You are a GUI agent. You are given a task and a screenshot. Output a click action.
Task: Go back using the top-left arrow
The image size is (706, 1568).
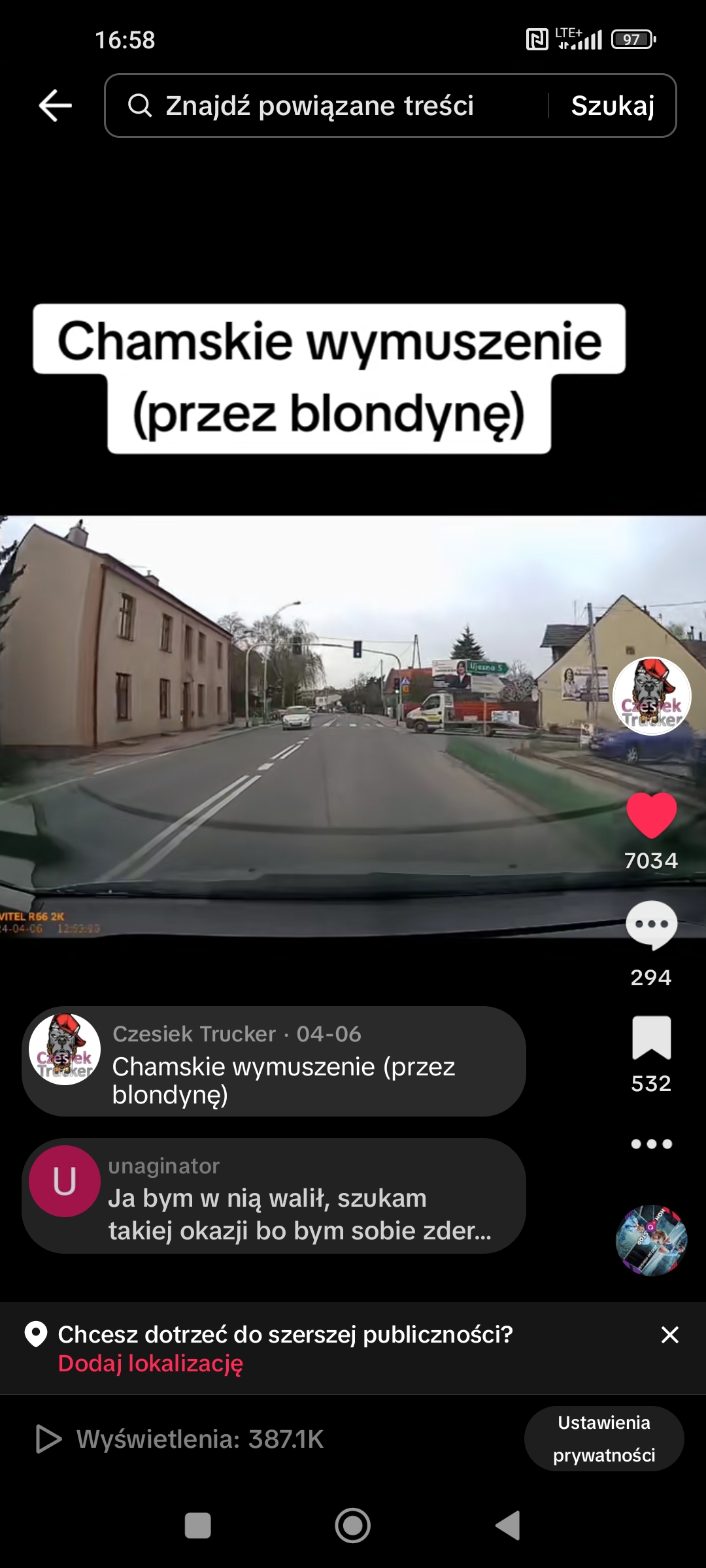(x=56, y=106)
